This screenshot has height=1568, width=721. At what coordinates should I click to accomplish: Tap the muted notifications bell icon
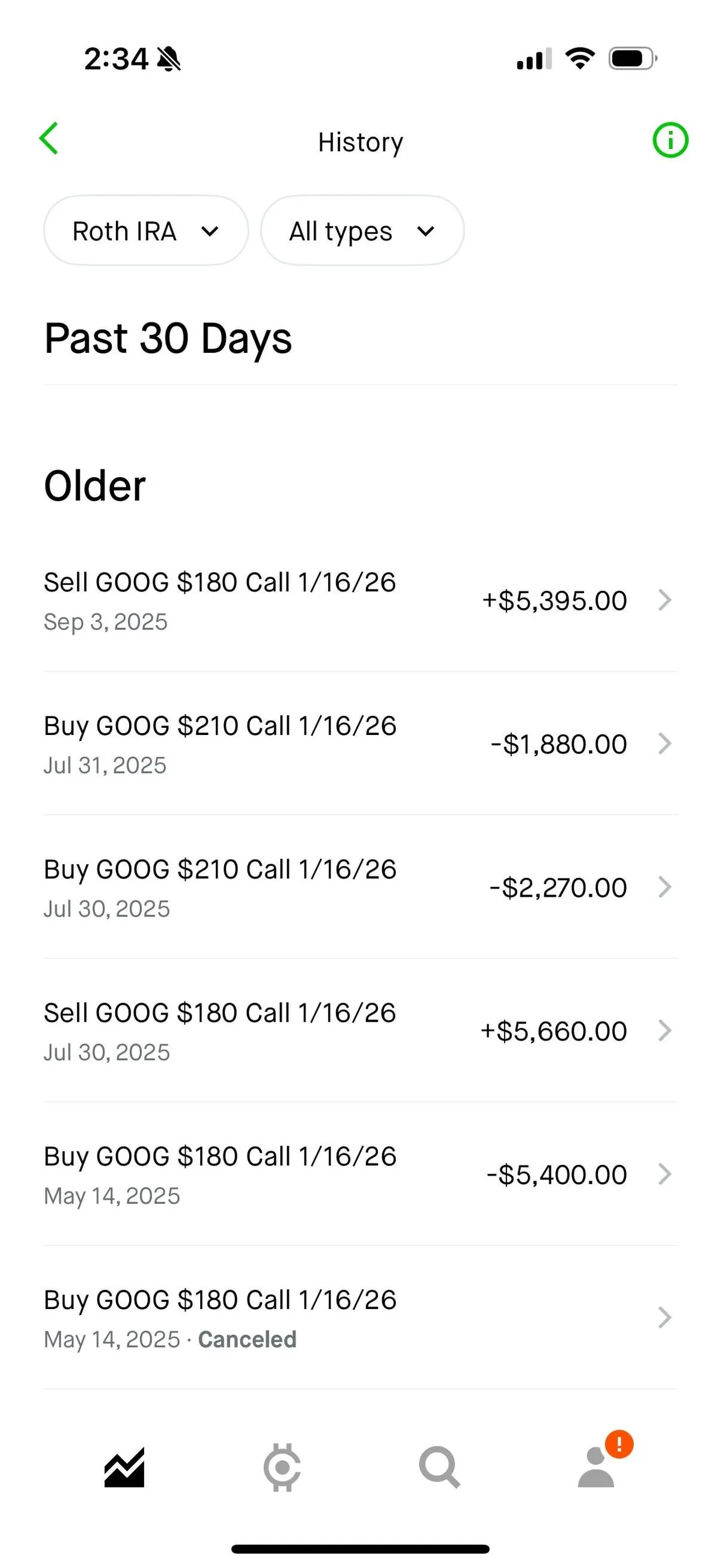tap(168, 59)
